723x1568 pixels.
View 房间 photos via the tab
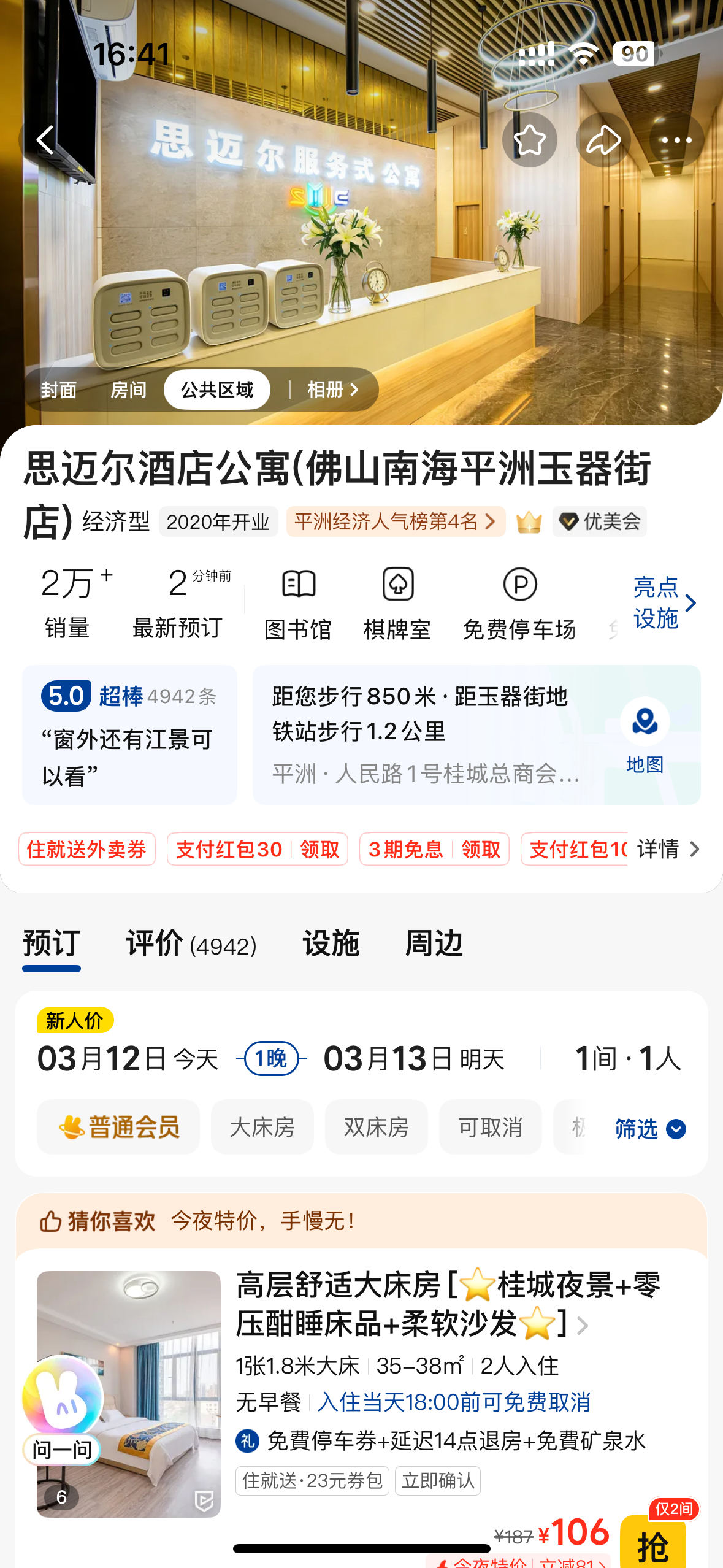pos(131,389)
